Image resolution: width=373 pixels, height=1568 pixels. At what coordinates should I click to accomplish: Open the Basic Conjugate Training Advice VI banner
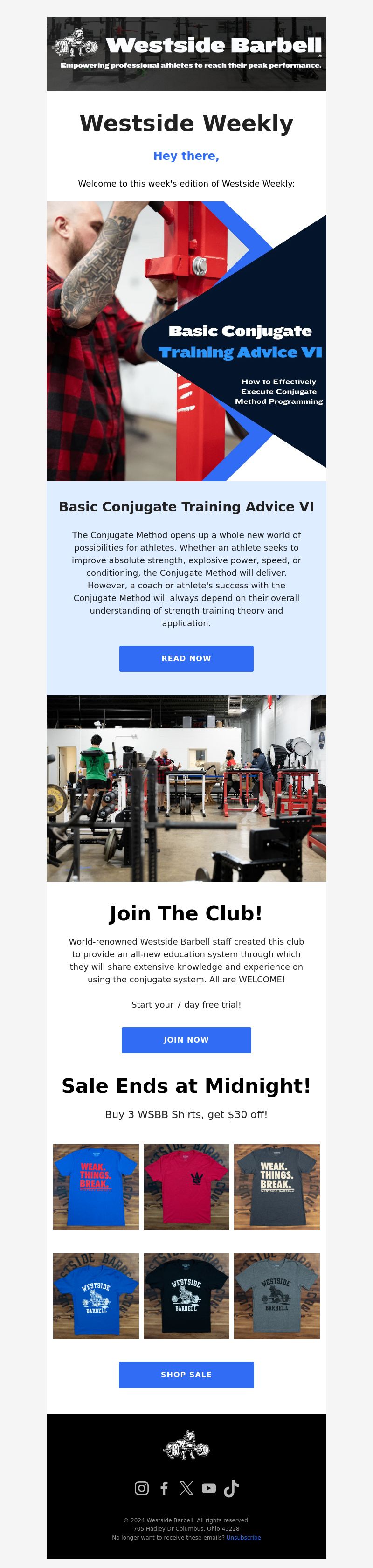coord(186,341)
